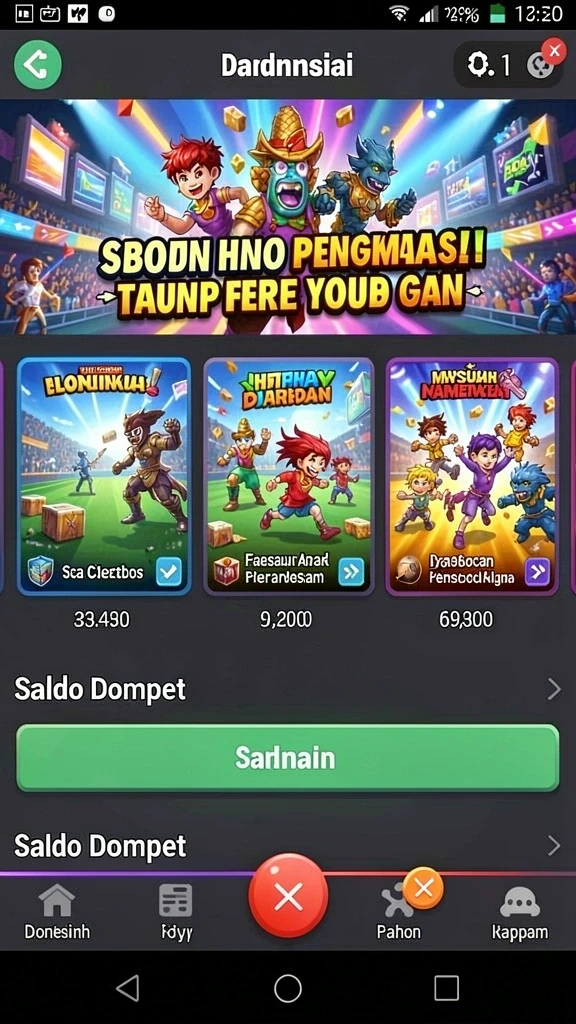Open the Sca Clectbos game card

pos(104,477)
